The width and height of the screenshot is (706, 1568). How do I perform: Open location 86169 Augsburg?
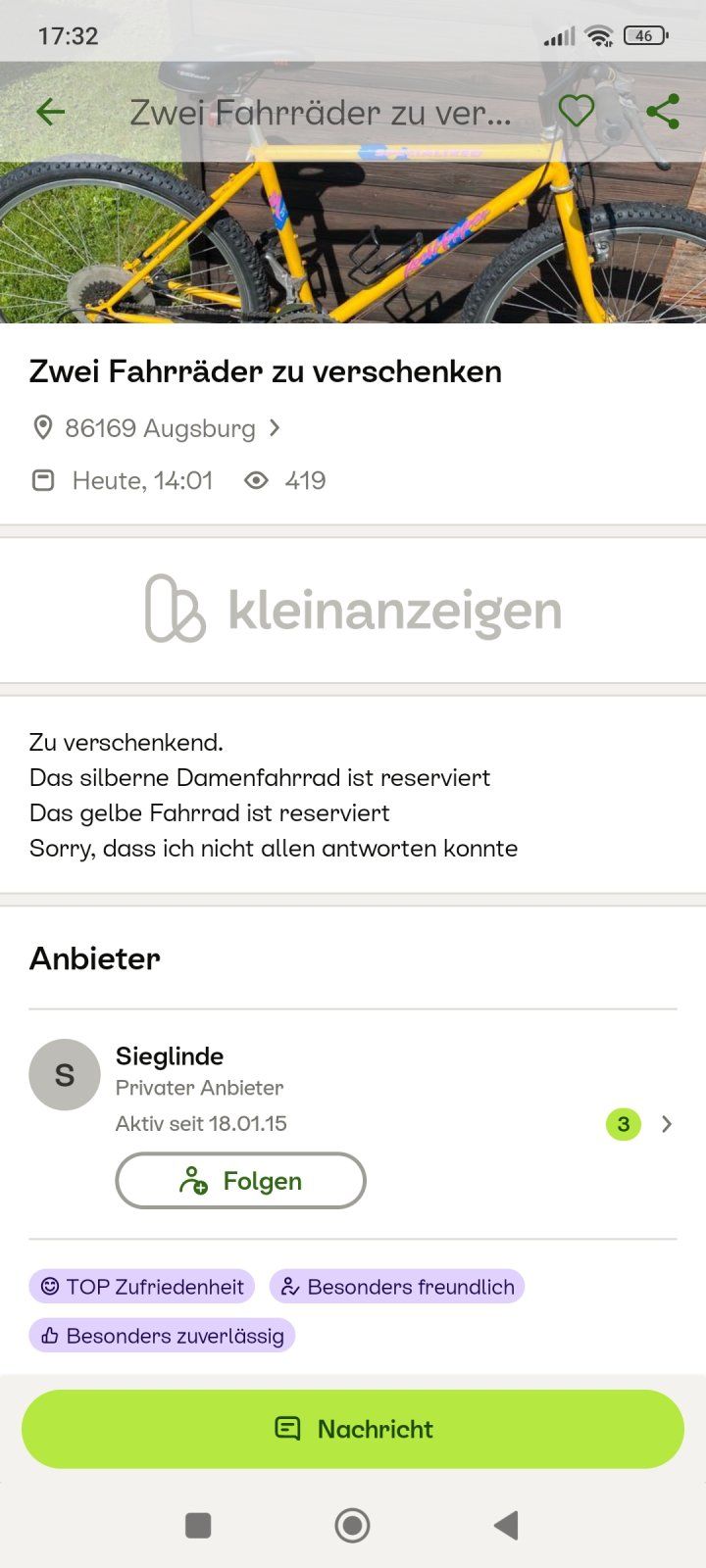[x=160, y=428]
